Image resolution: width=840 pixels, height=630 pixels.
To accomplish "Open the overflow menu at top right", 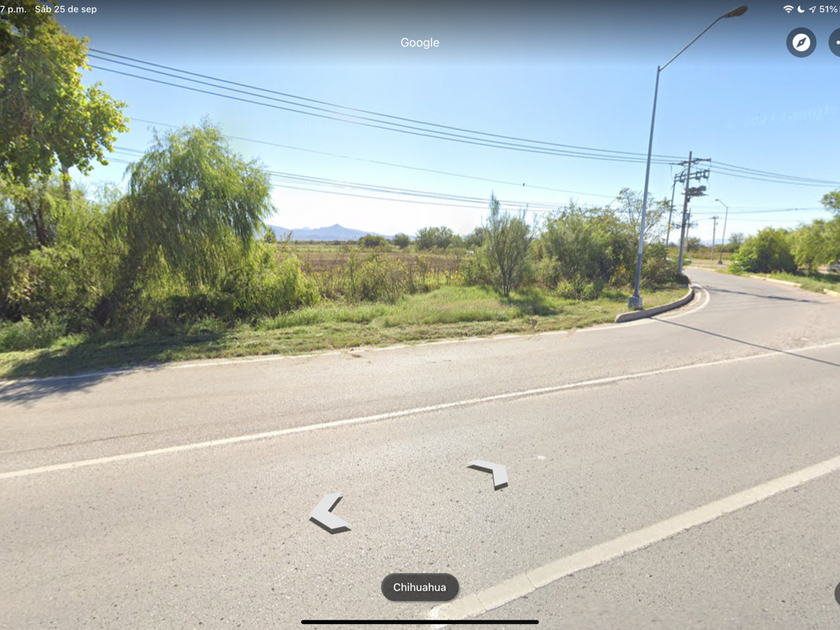I will tap(835, 42).
